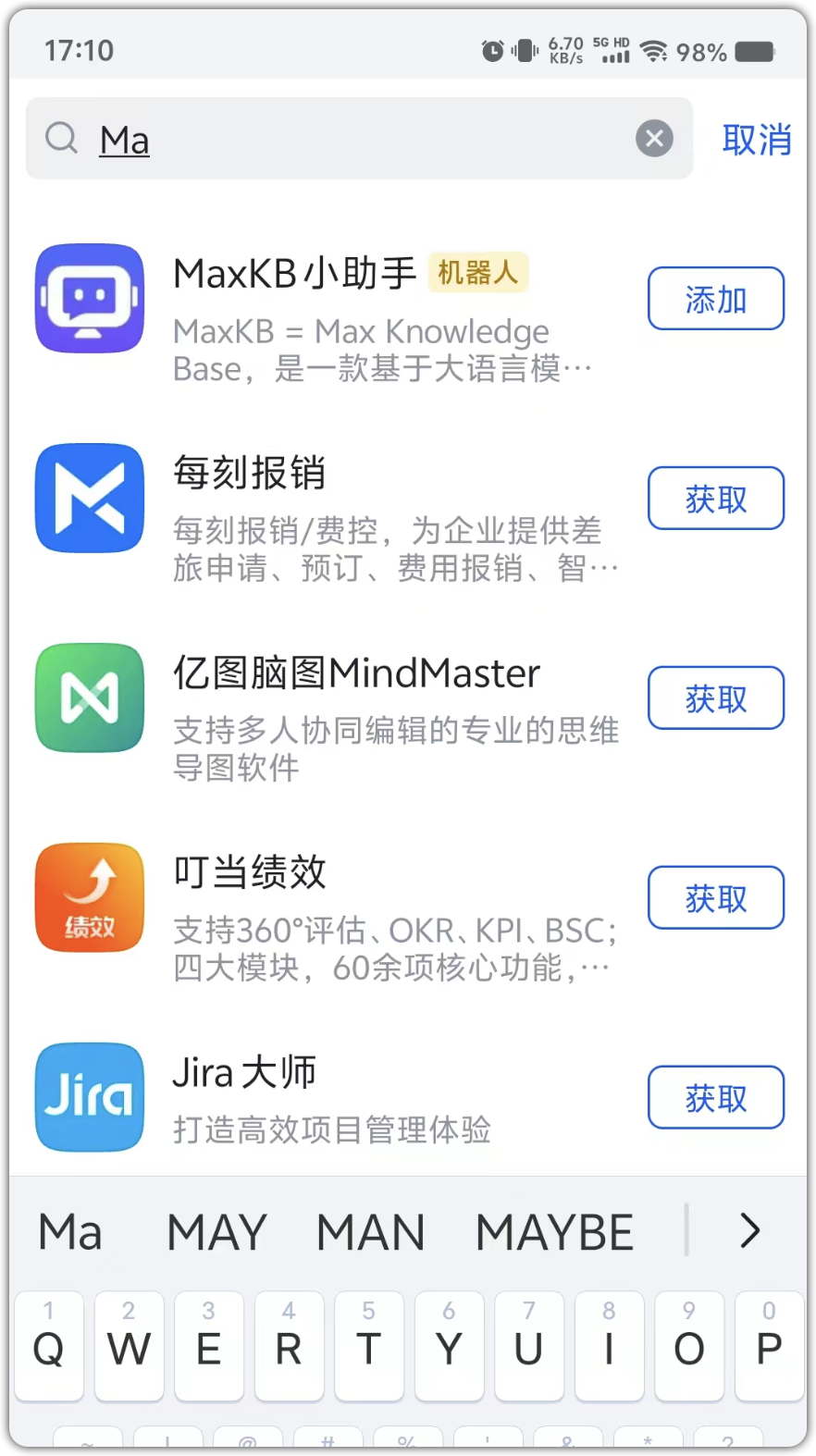
Task: Clear the search box with the X icon
Action: (x=655, y=138)
